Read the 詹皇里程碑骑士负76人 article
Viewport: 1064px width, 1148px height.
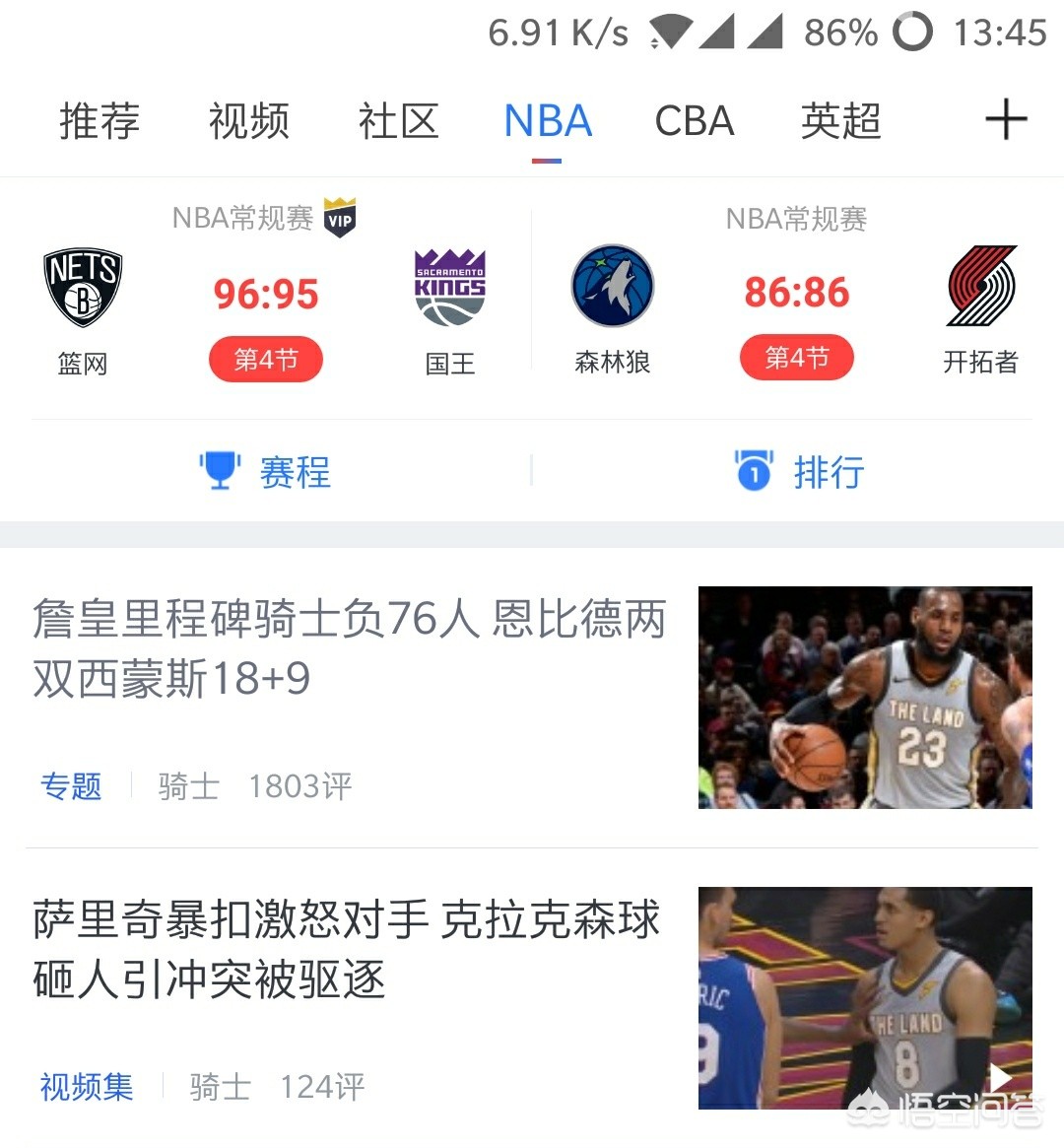point(350,648)
